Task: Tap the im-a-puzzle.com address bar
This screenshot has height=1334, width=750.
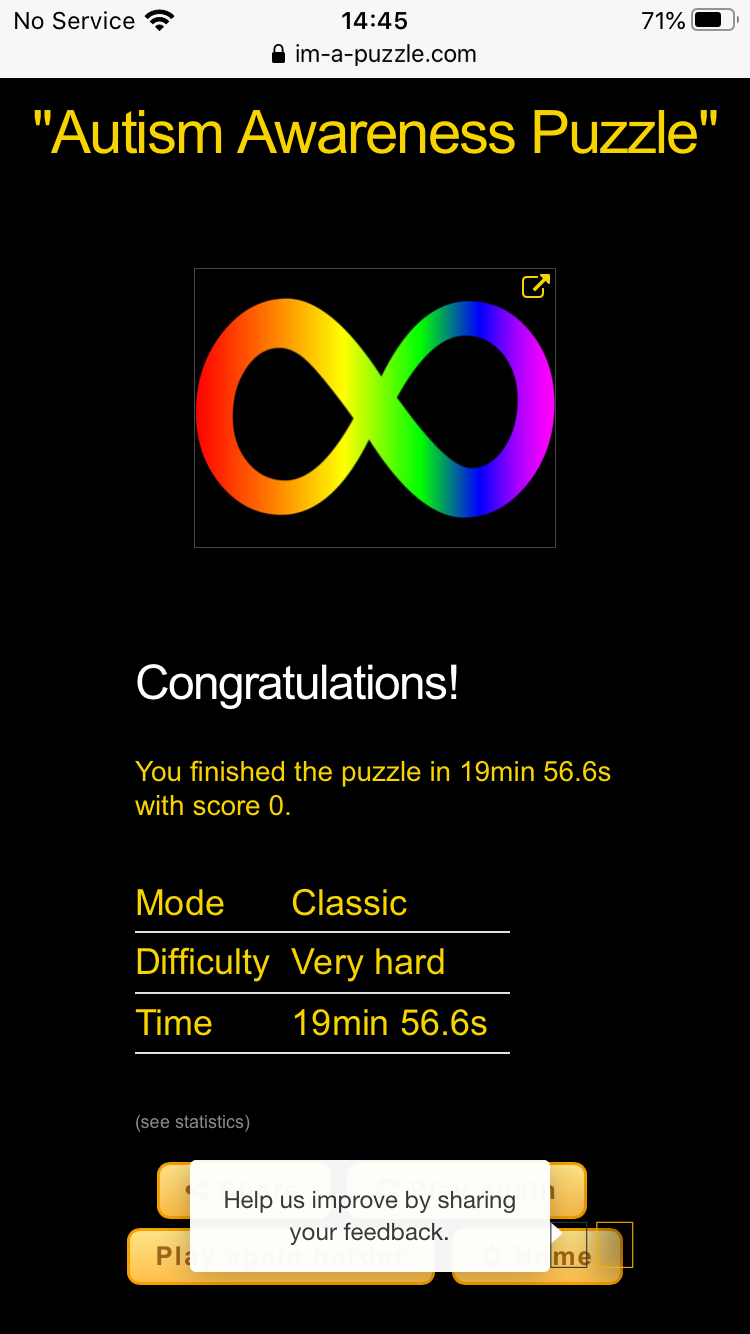Action: pos(375,54)
